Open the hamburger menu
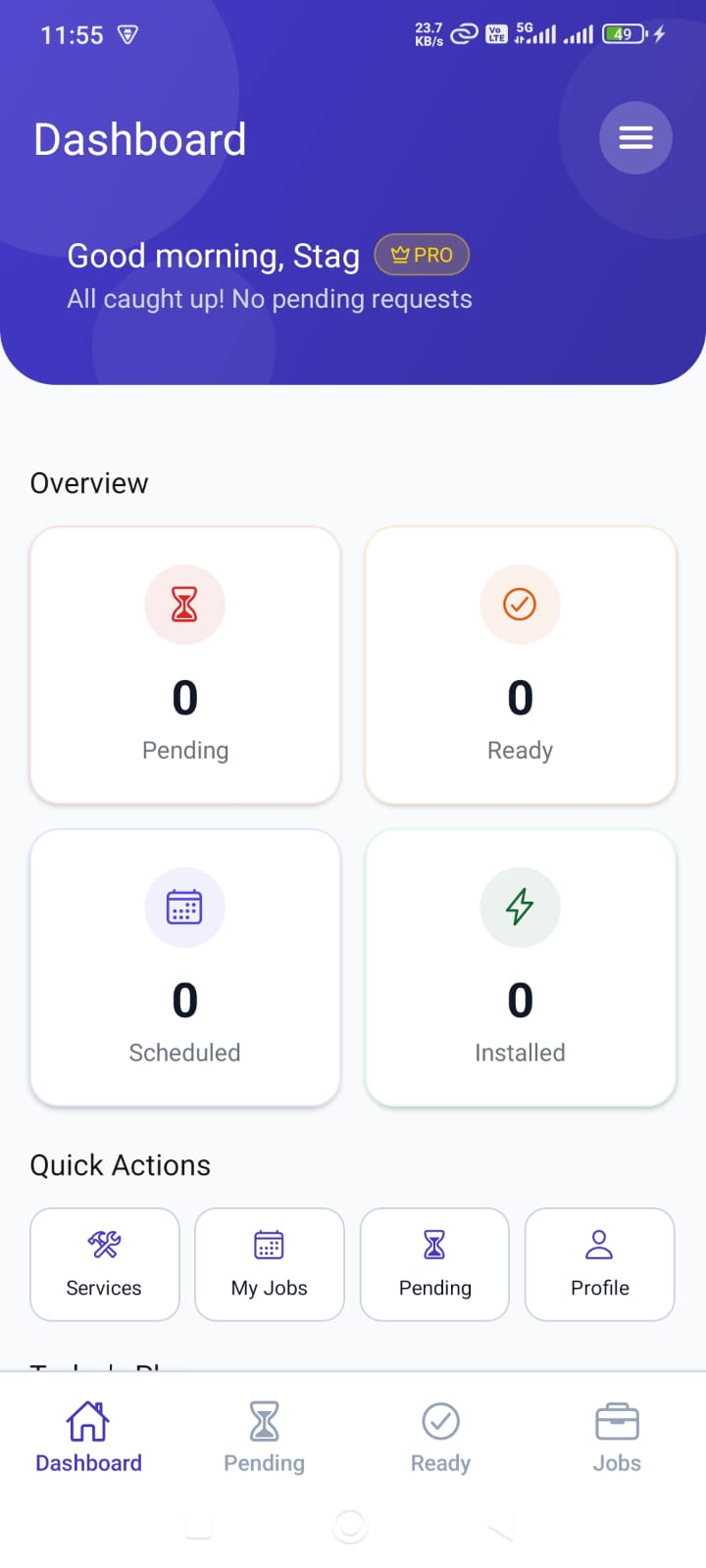Screen dimensions: 706x1568 click(635, 137)
